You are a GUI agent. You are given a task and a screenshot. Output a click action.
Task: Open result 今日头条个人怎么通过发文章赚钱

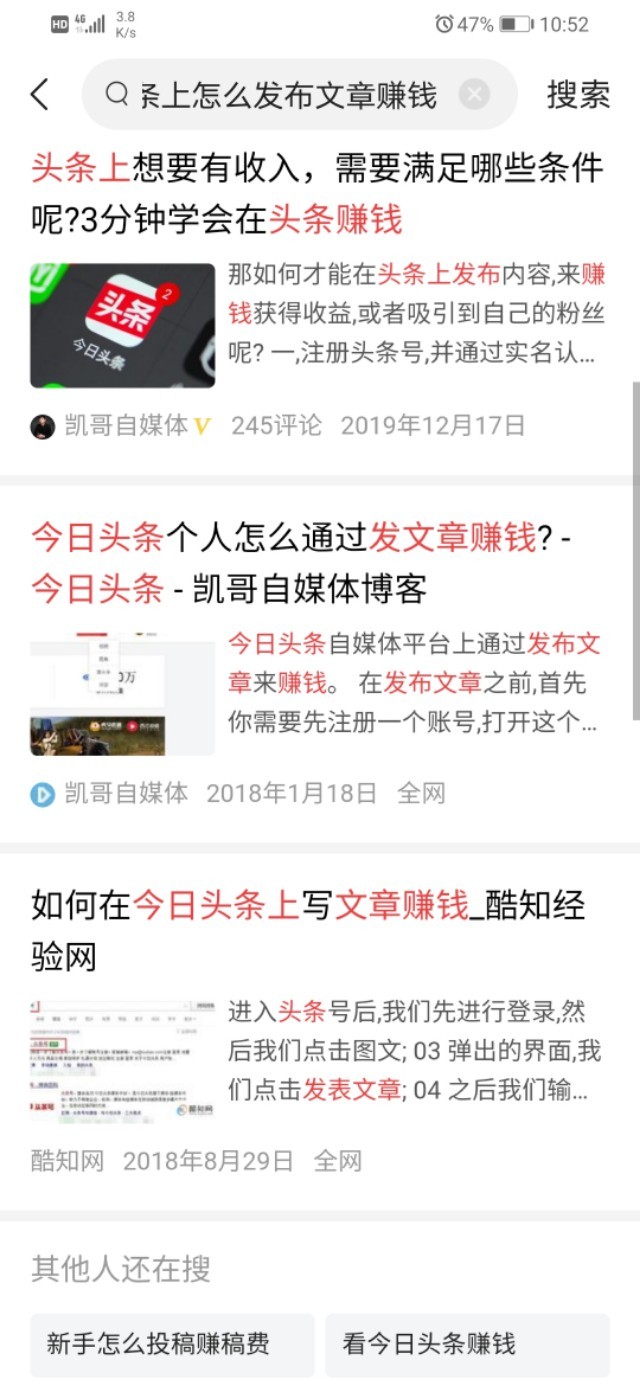300,563
